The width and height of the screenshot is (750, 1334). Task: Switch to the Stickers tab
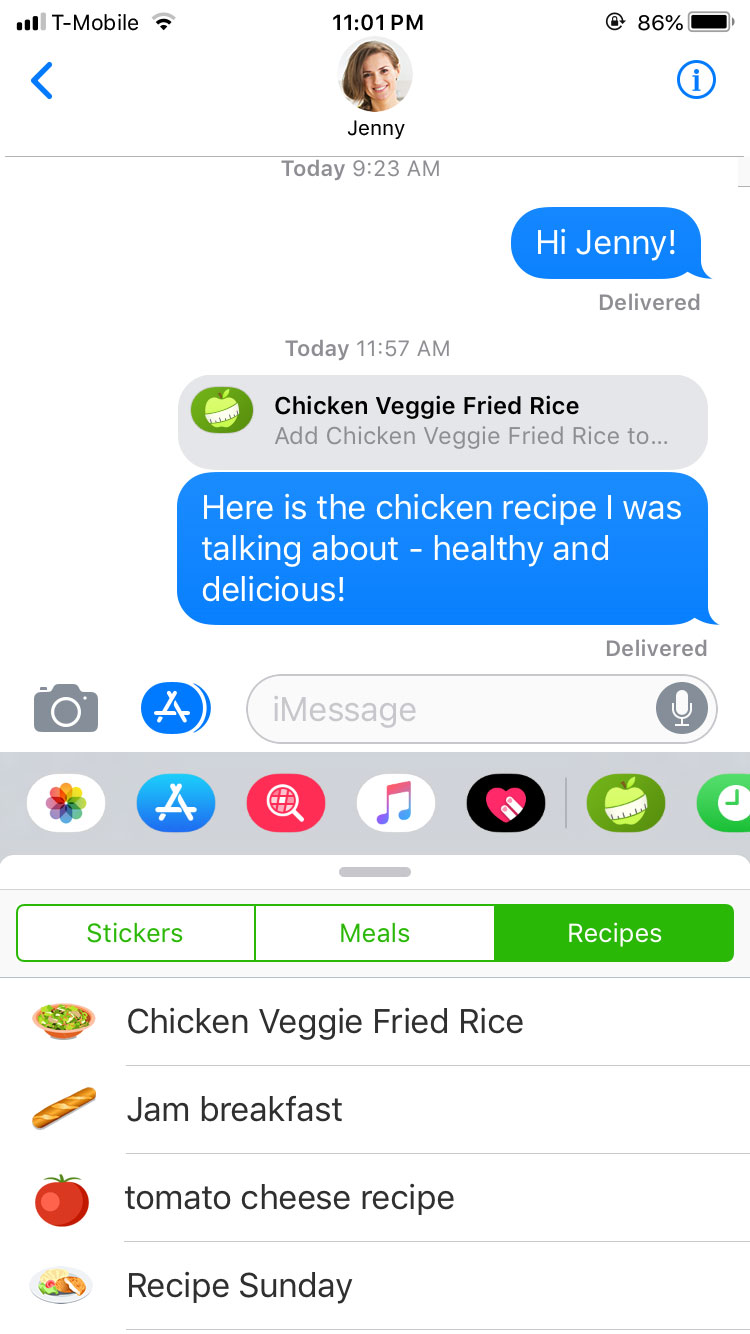(x=135, y=933)
